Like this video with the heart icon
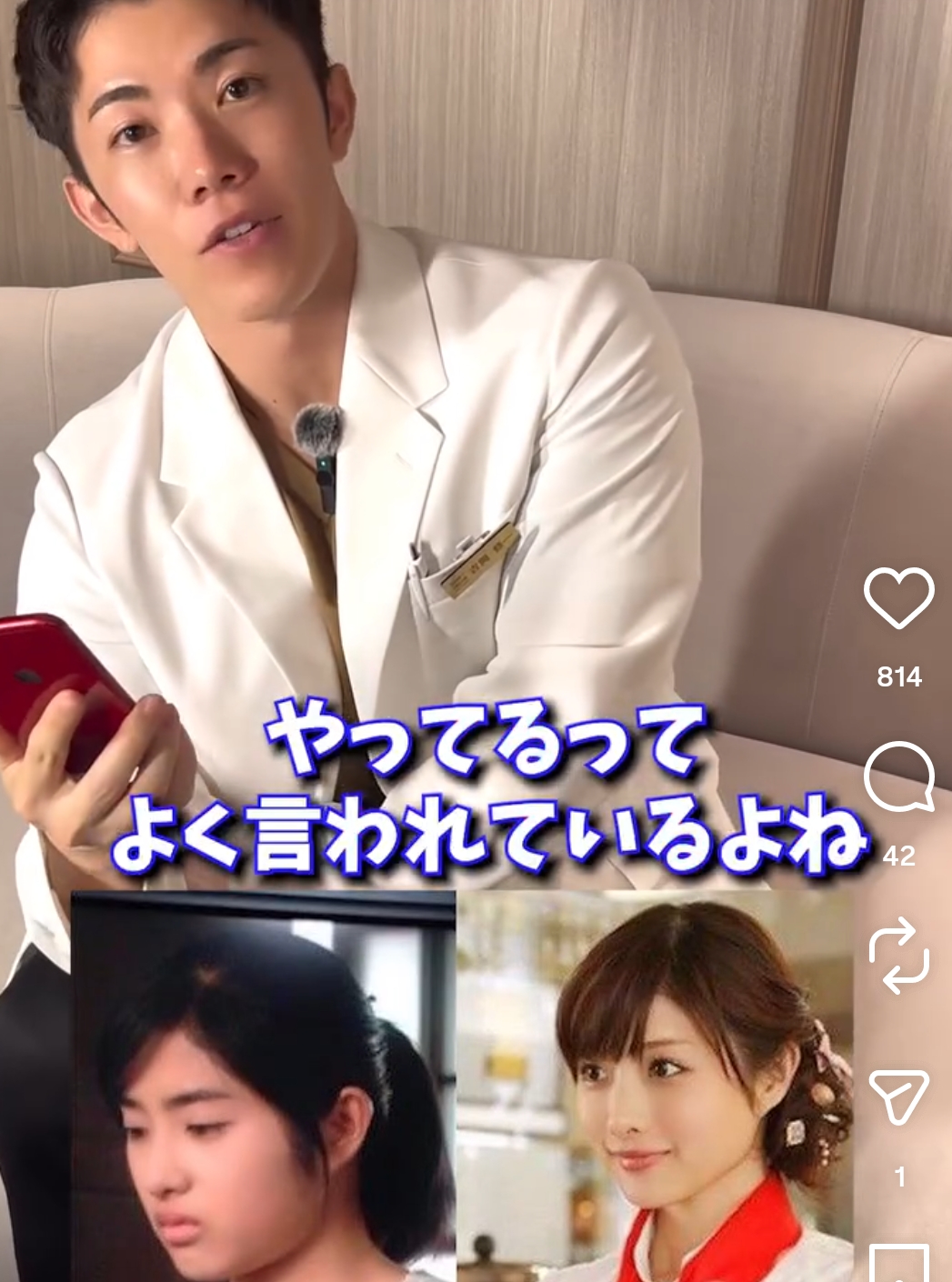 tap(898, 597)
